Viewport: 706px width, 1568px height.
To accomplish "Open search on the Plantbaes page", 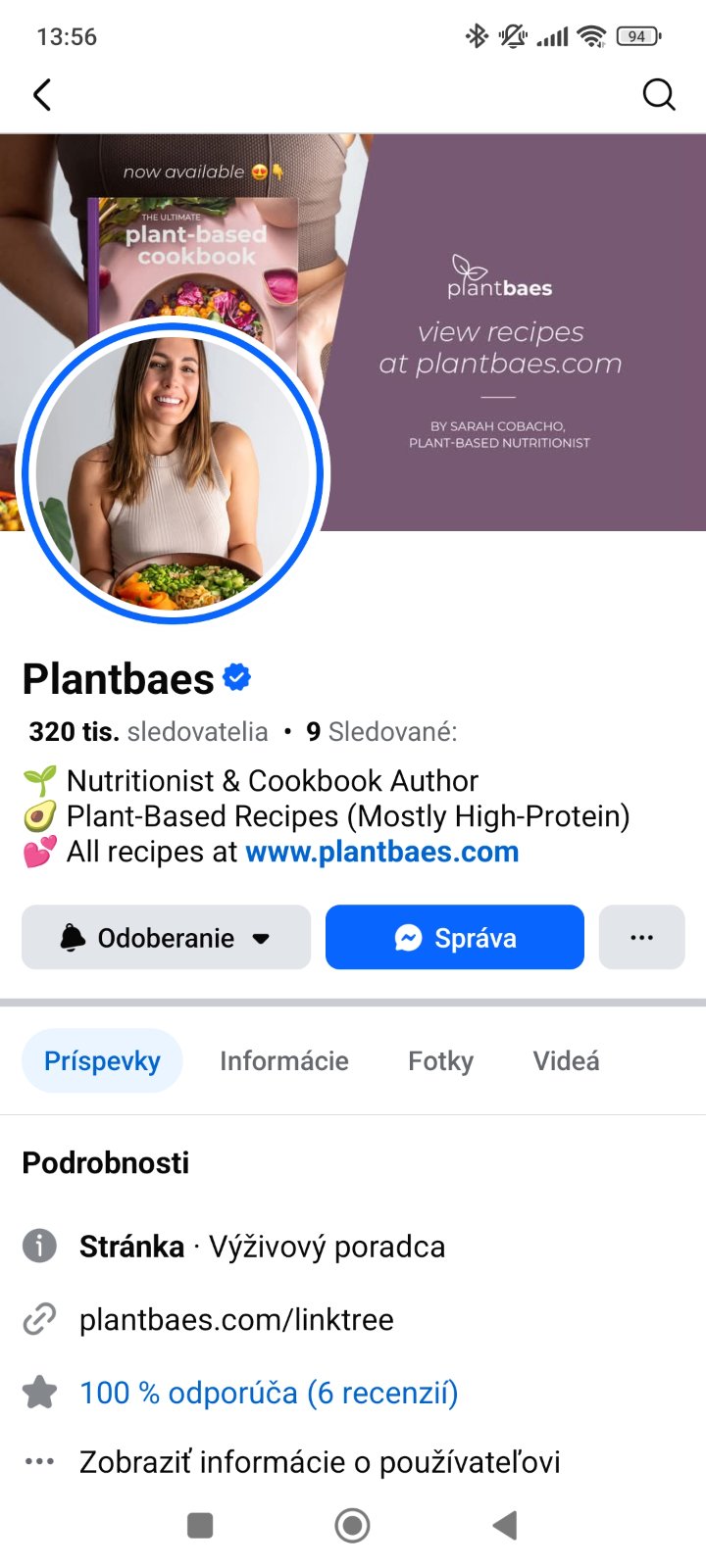I will [658, 95].
